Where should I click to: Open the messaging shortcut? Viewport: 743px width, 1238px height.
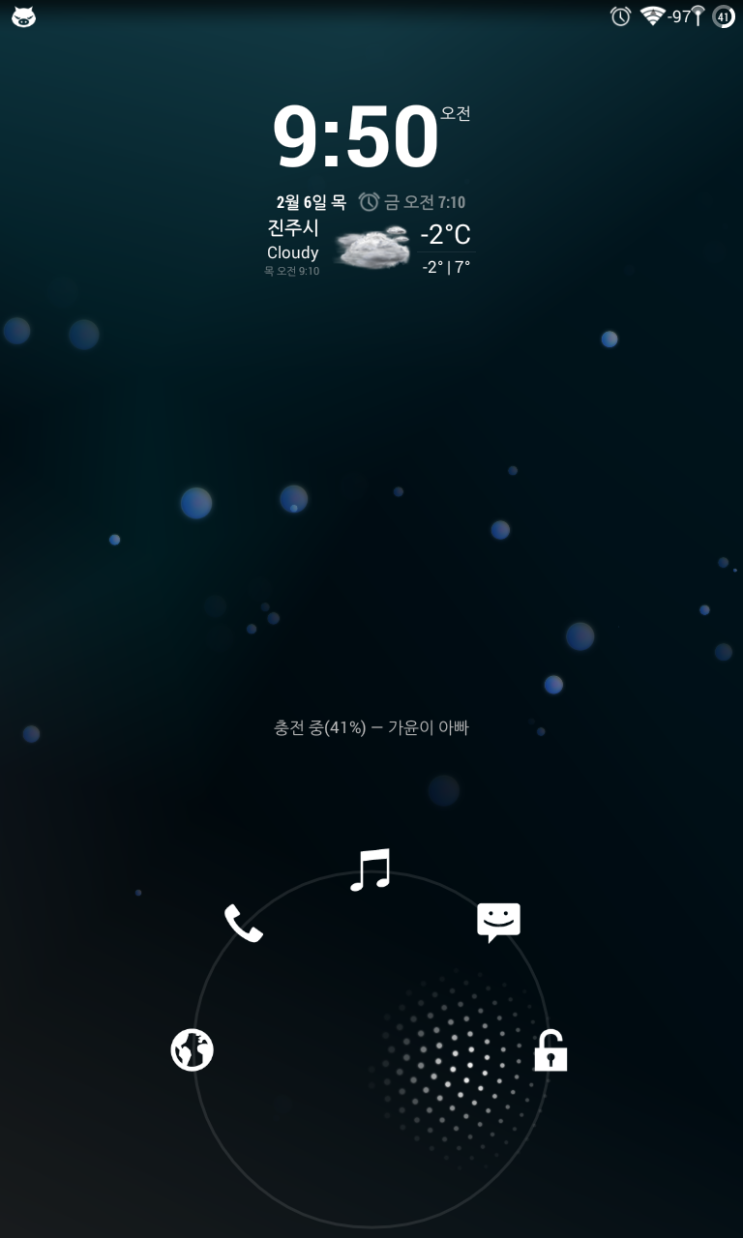[x=498, y=922]
